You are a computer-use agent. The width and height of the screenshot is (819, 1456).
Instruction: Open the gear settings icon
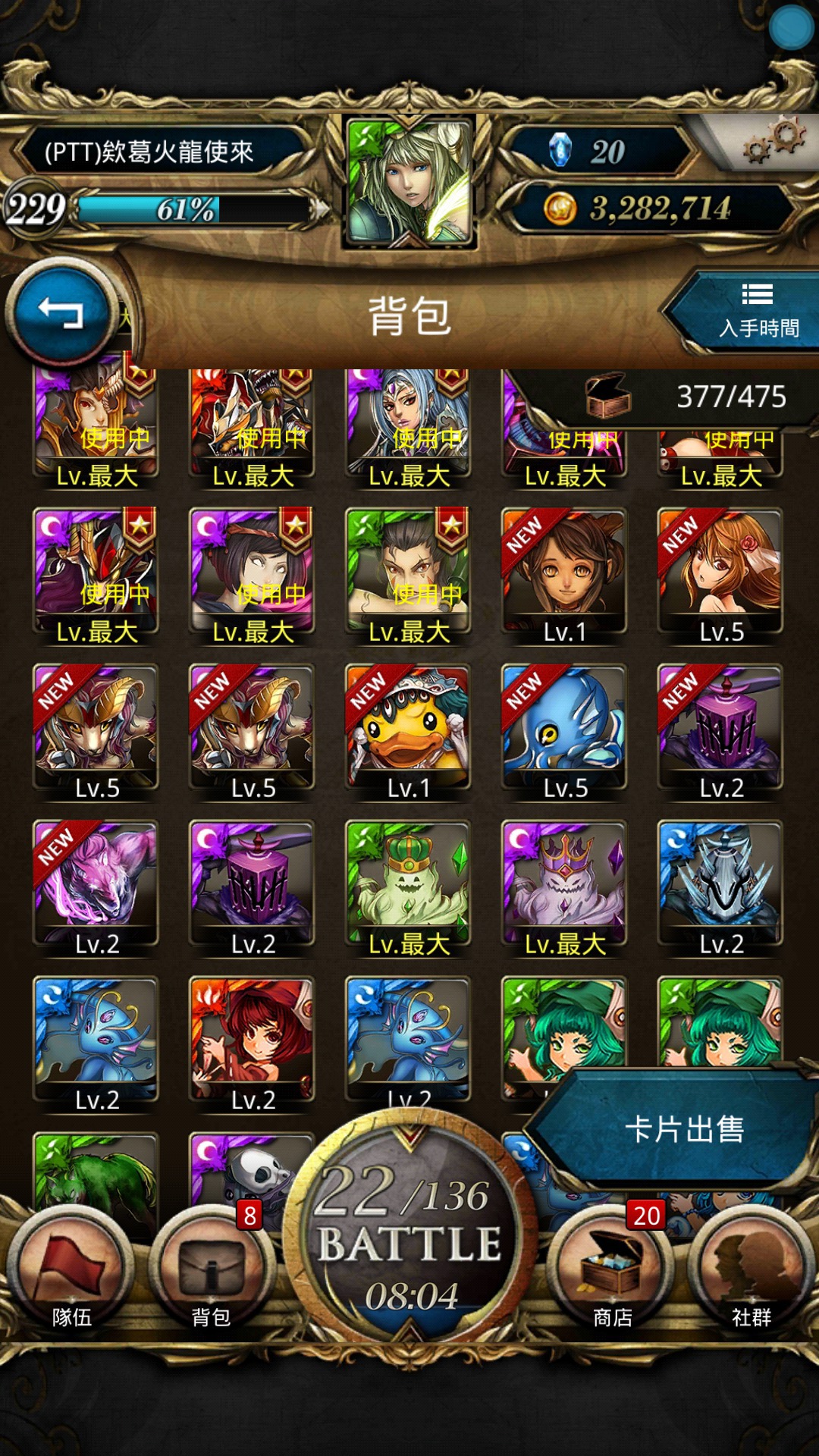point(773,140)
